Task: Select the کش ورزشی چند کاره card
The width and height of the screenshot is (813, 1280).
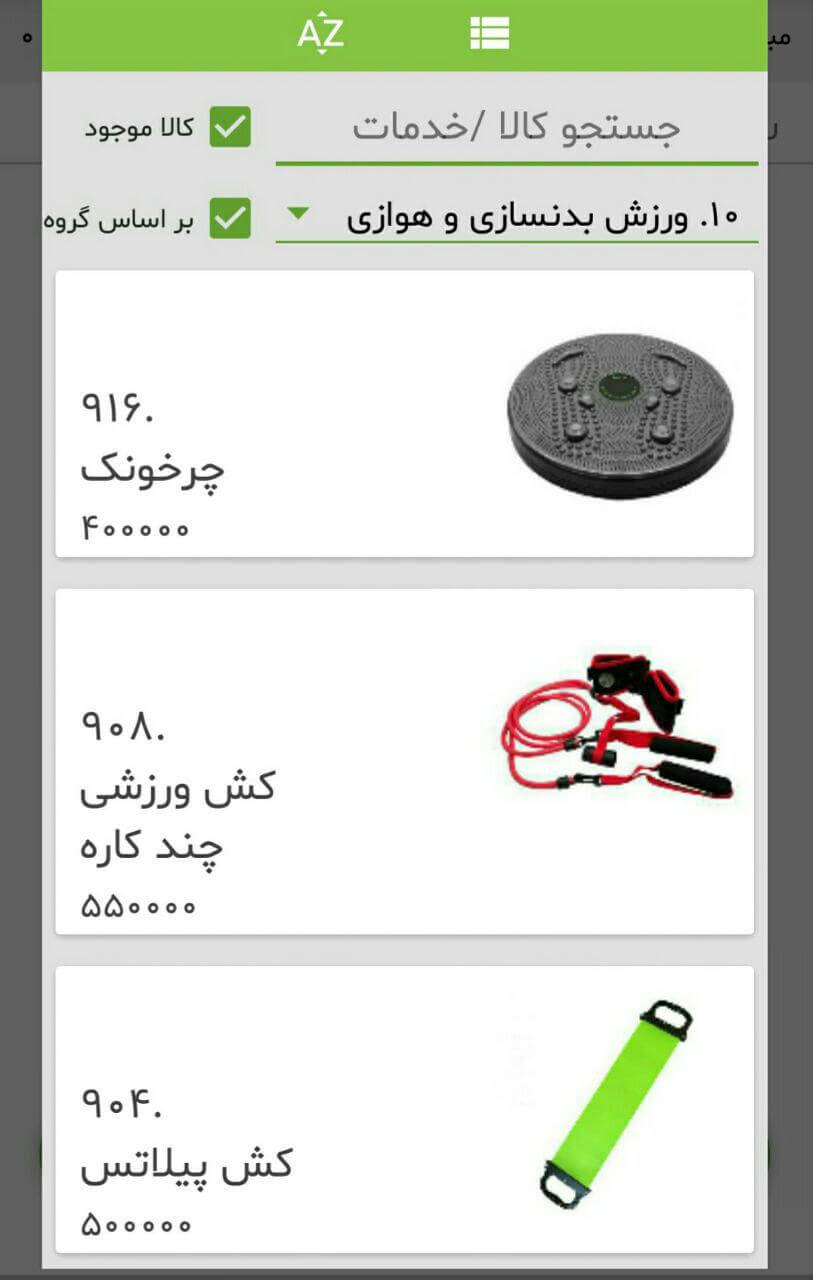Action: point(404,761)
